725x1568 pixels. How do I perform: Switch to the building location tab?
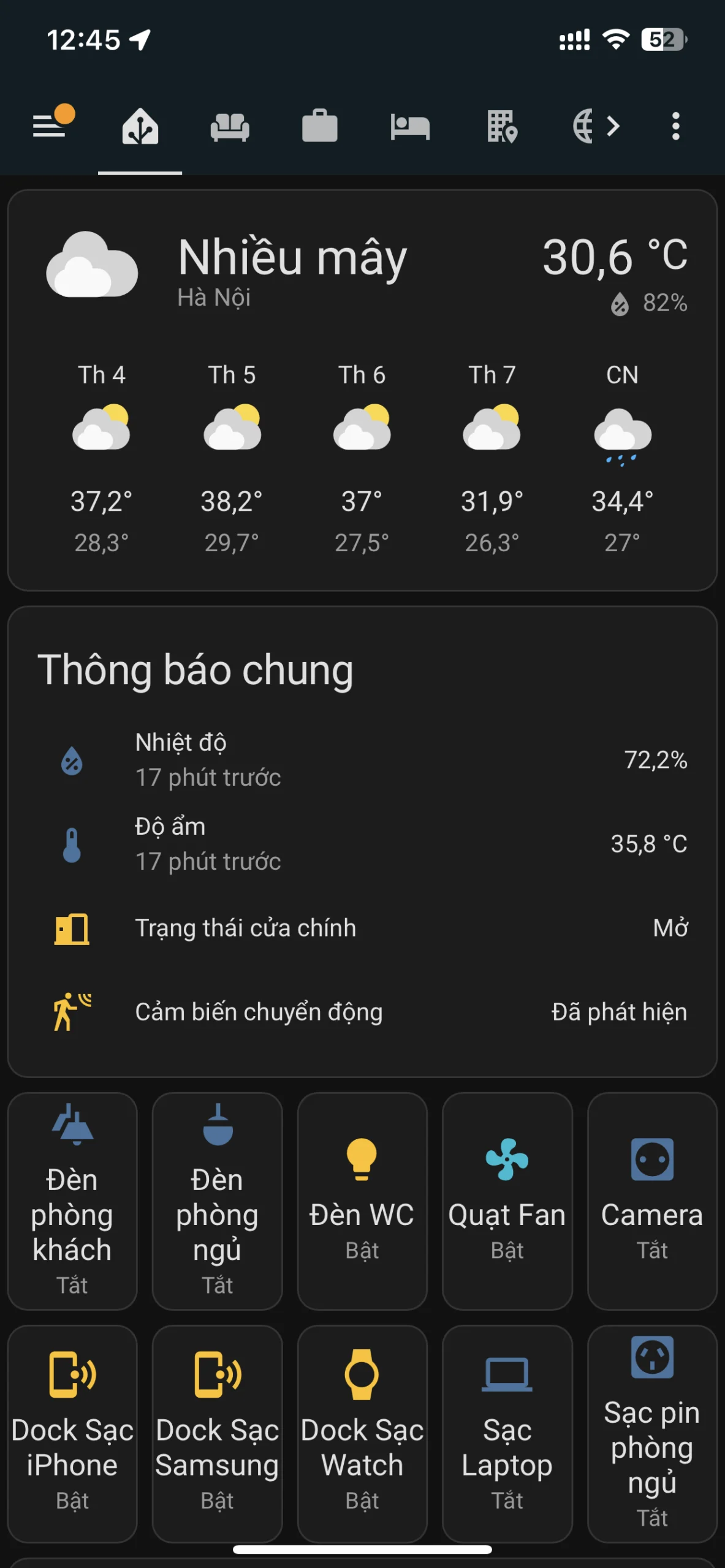coord(501,127)
